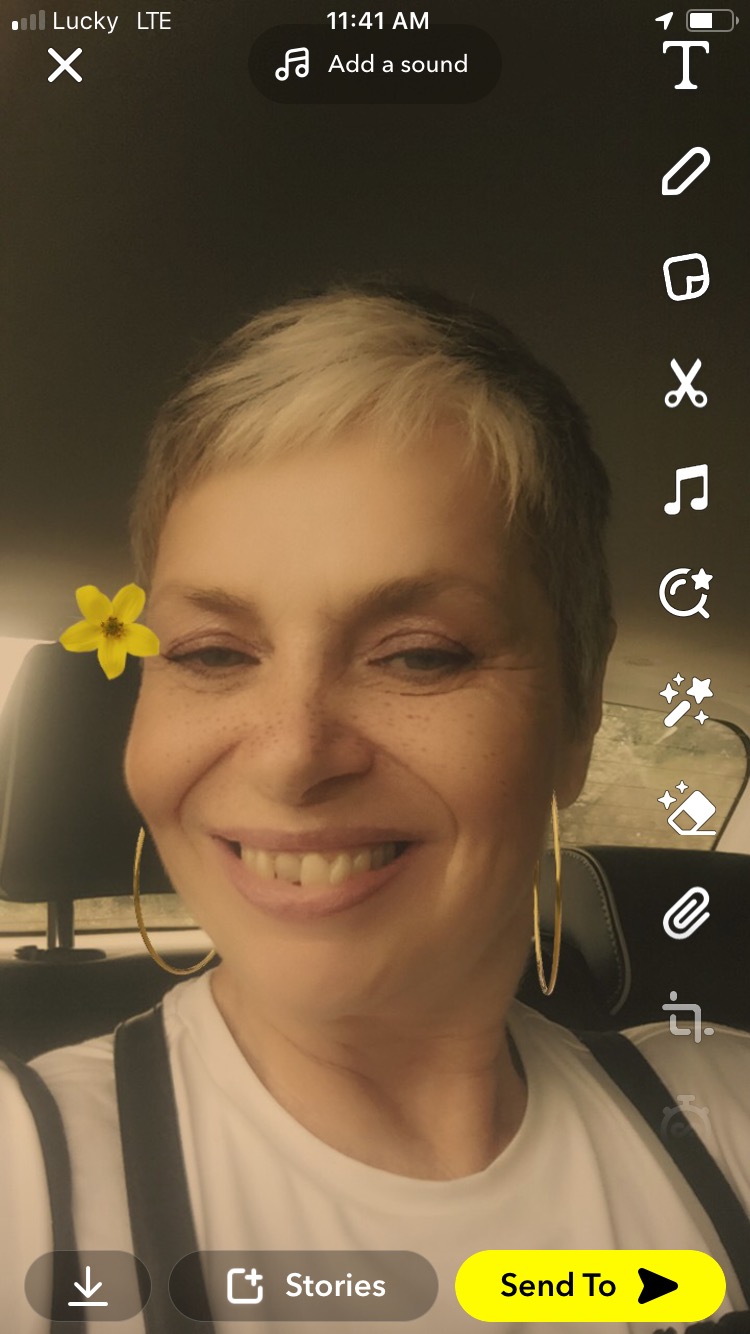Tap the yellow Send To button
750x1334 pixels.
pos(590,1286)
